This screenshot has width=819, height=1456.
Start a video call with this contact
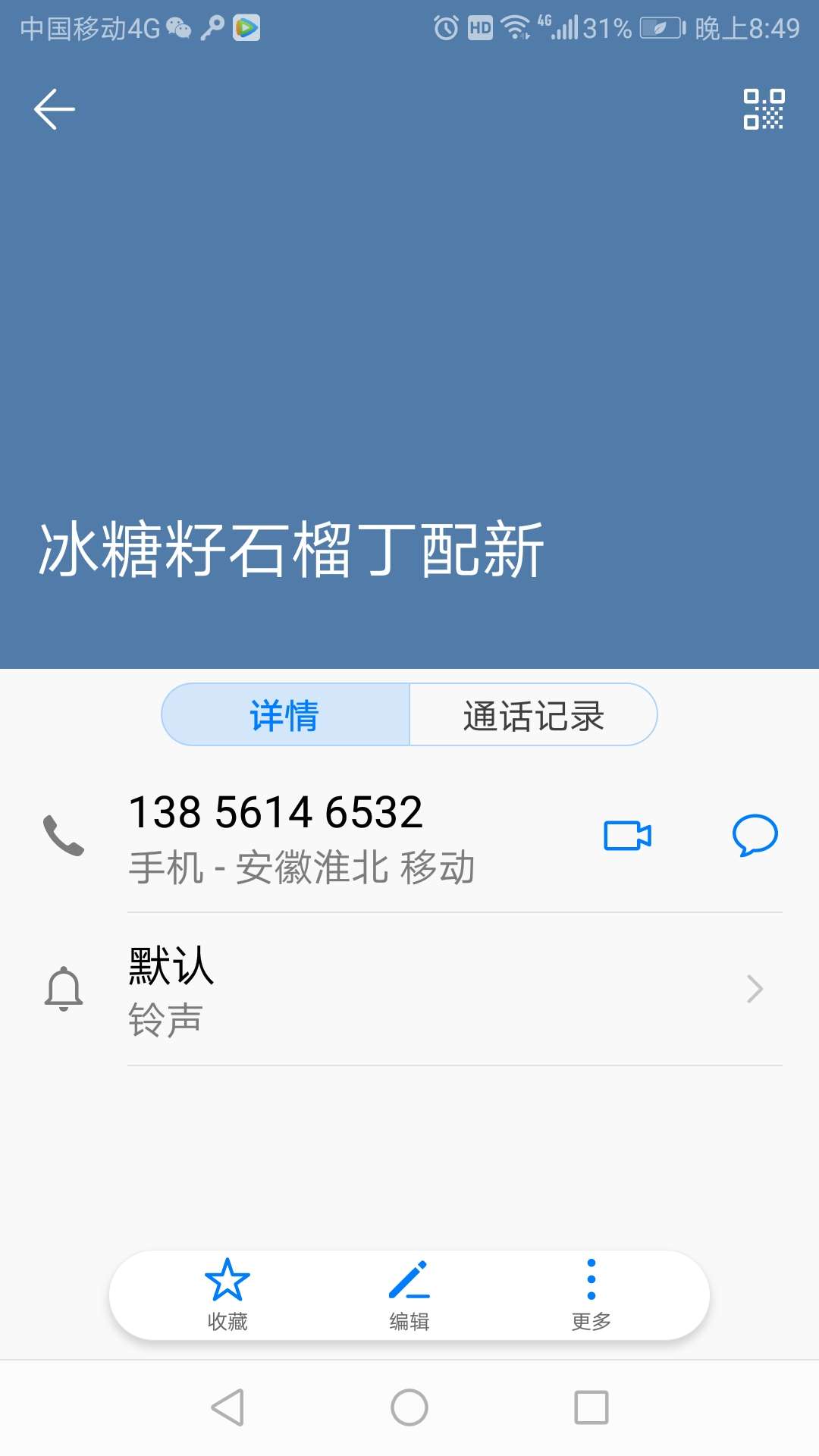[627, 836]
